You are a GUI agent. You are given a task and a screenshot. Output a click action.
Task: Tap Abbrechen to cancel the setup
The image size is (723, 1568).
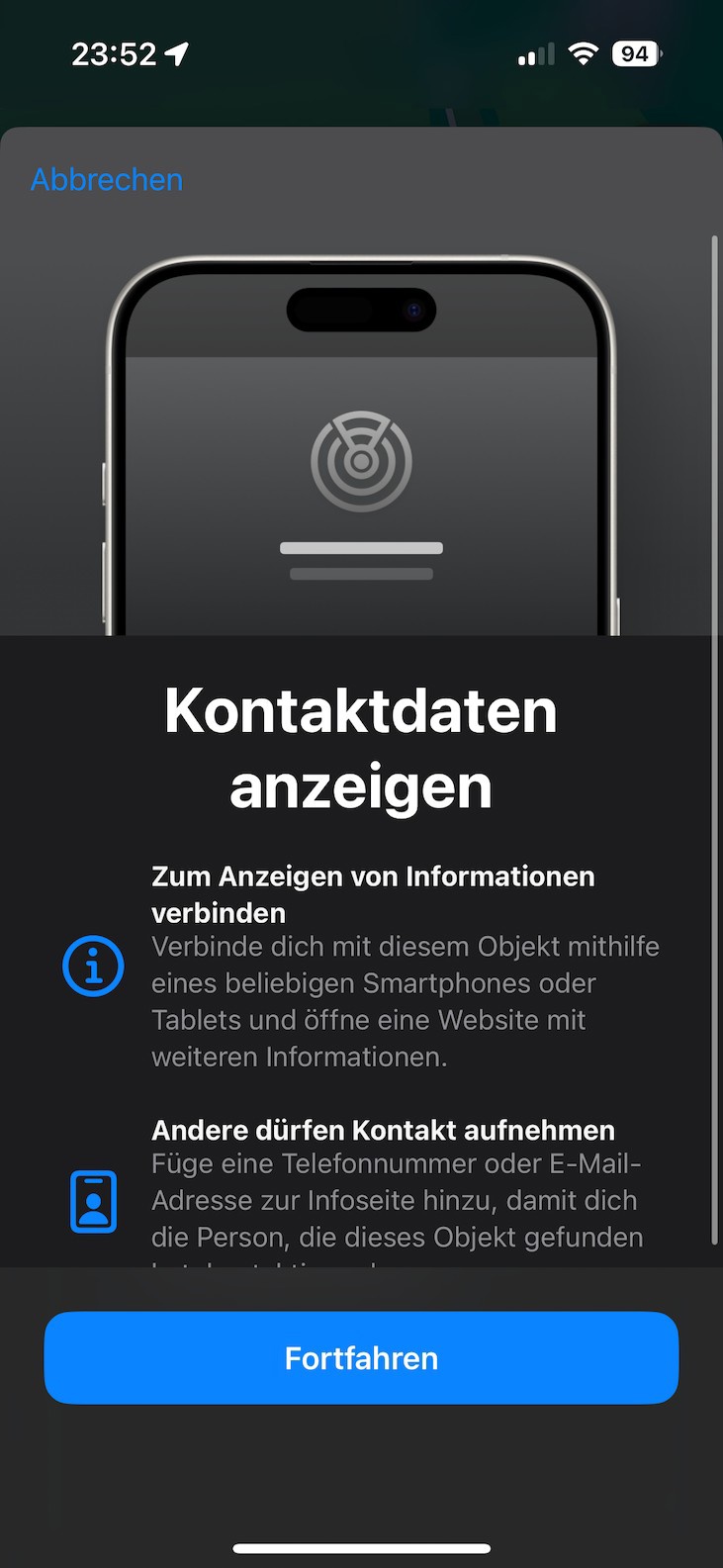click(x=107, y=180)
